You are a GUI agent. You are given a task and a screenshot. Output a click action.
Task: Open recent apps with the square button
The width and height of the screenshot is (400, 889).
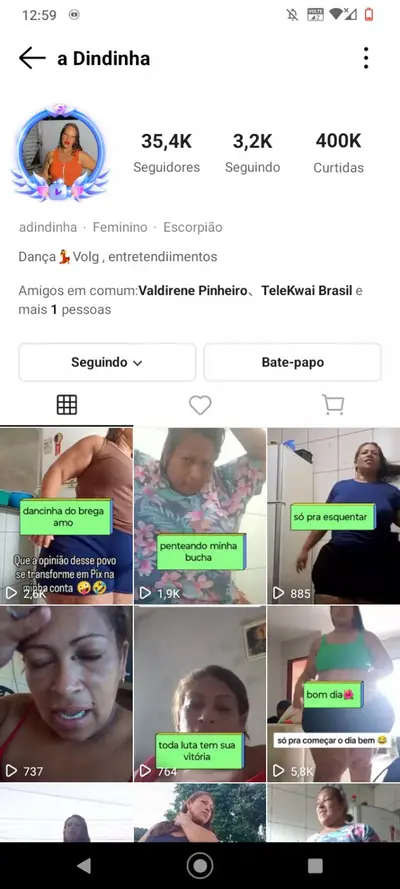coord(315,866)
